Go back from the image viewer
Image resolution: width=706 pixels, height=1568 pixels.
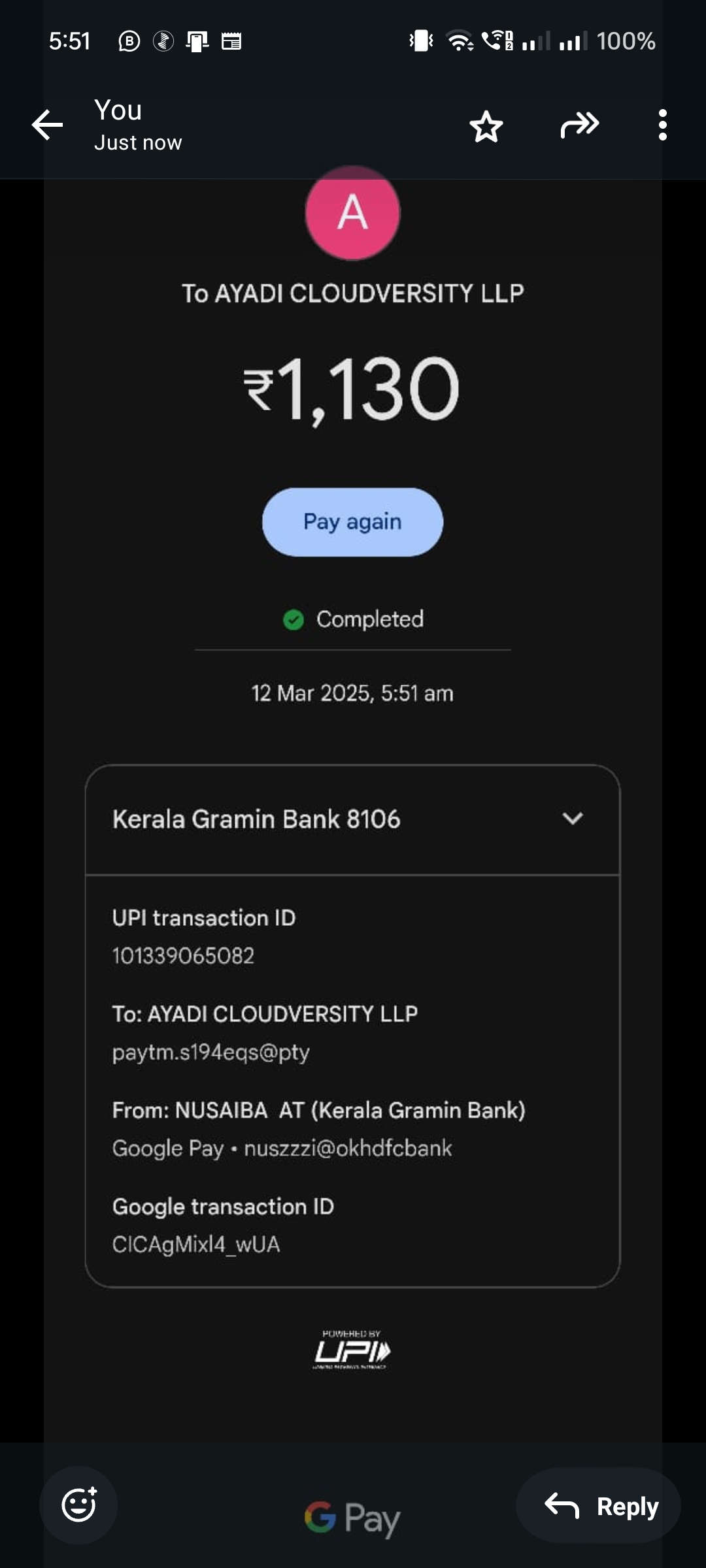[48, 125]
